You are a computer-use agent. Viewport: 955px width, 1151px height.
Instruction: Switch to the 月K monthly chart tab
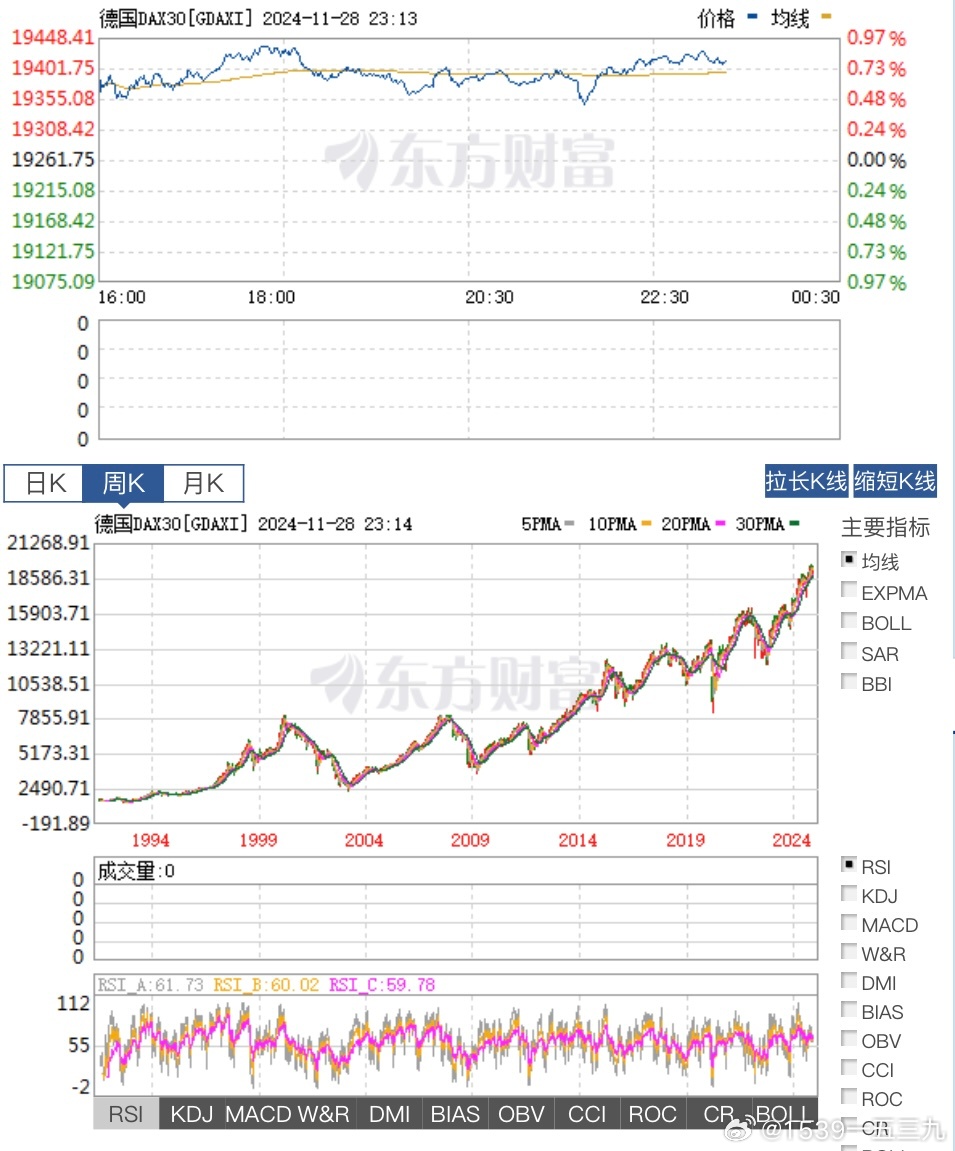(x=203, y=483)
